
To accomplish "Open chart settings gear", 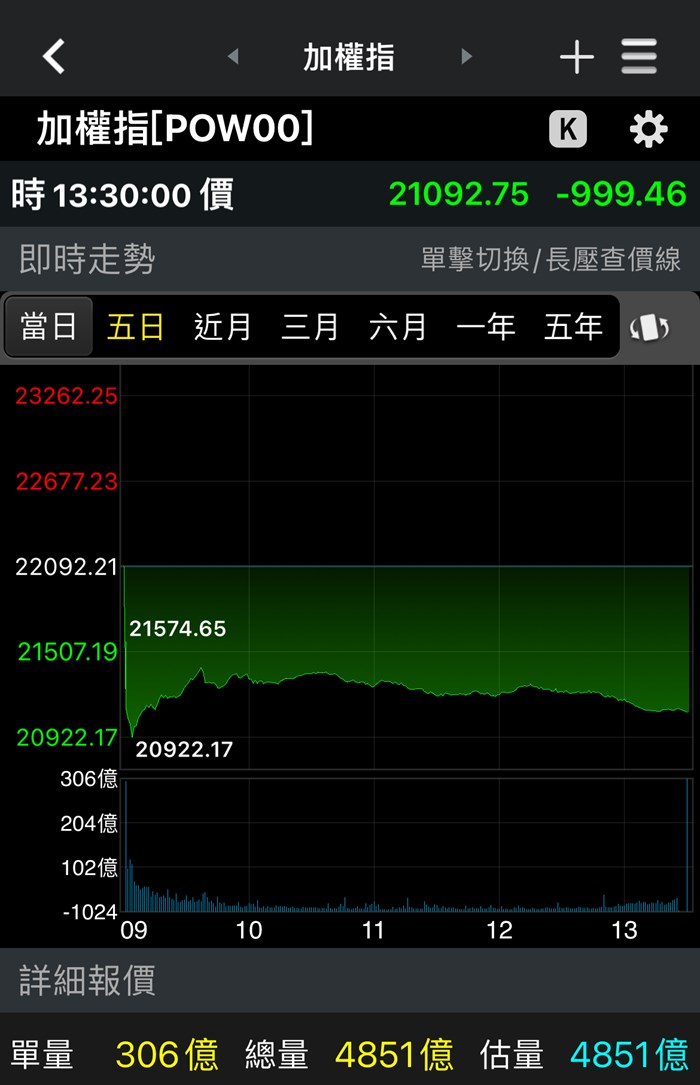I will tap(648, 129).
